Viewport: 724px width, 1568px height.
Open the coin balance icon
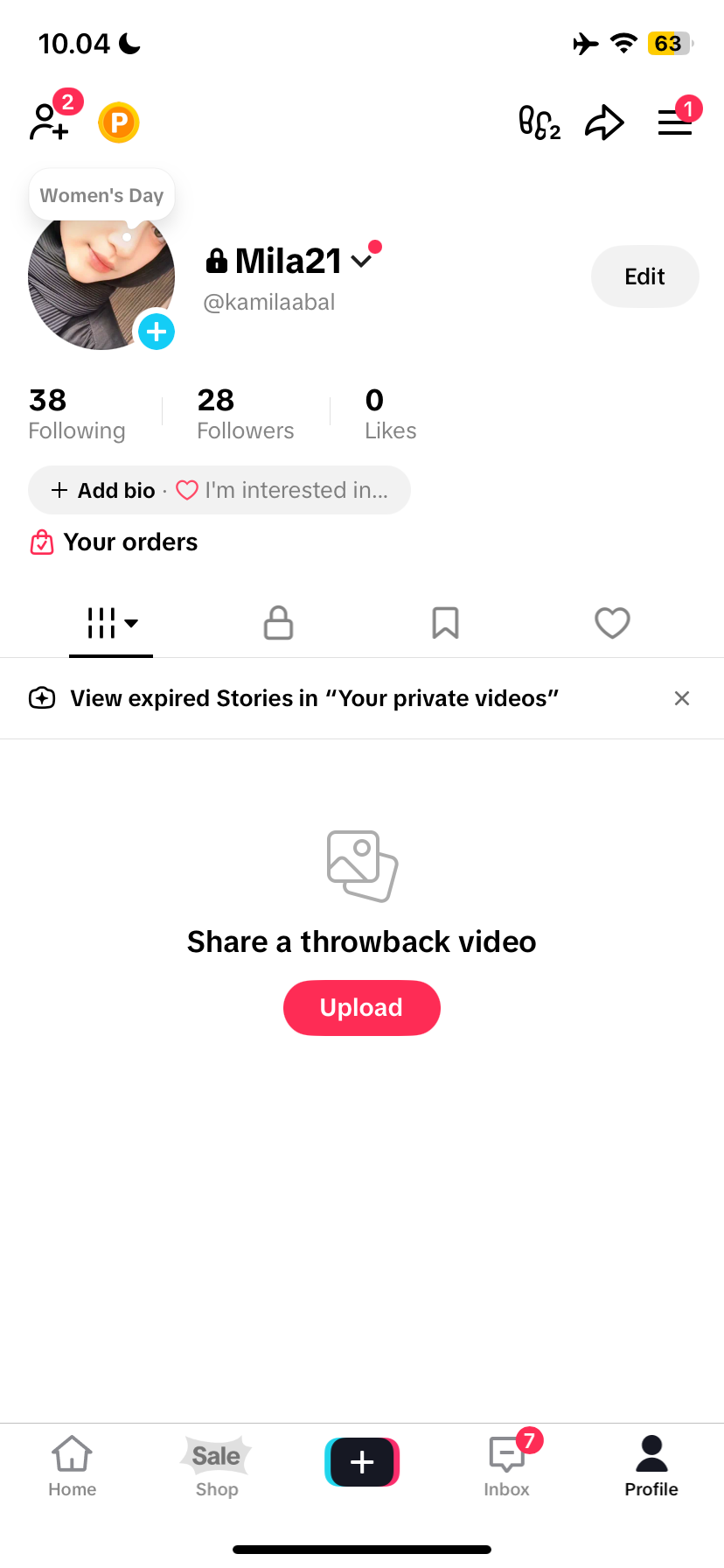119,122
